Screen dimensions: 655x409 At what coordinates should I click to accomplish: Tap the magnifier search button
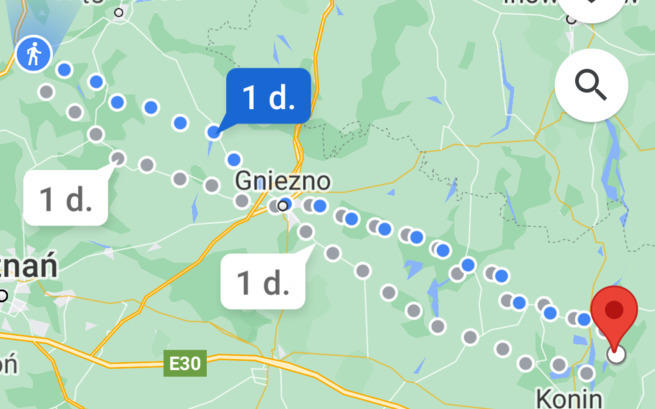point(591,86)
